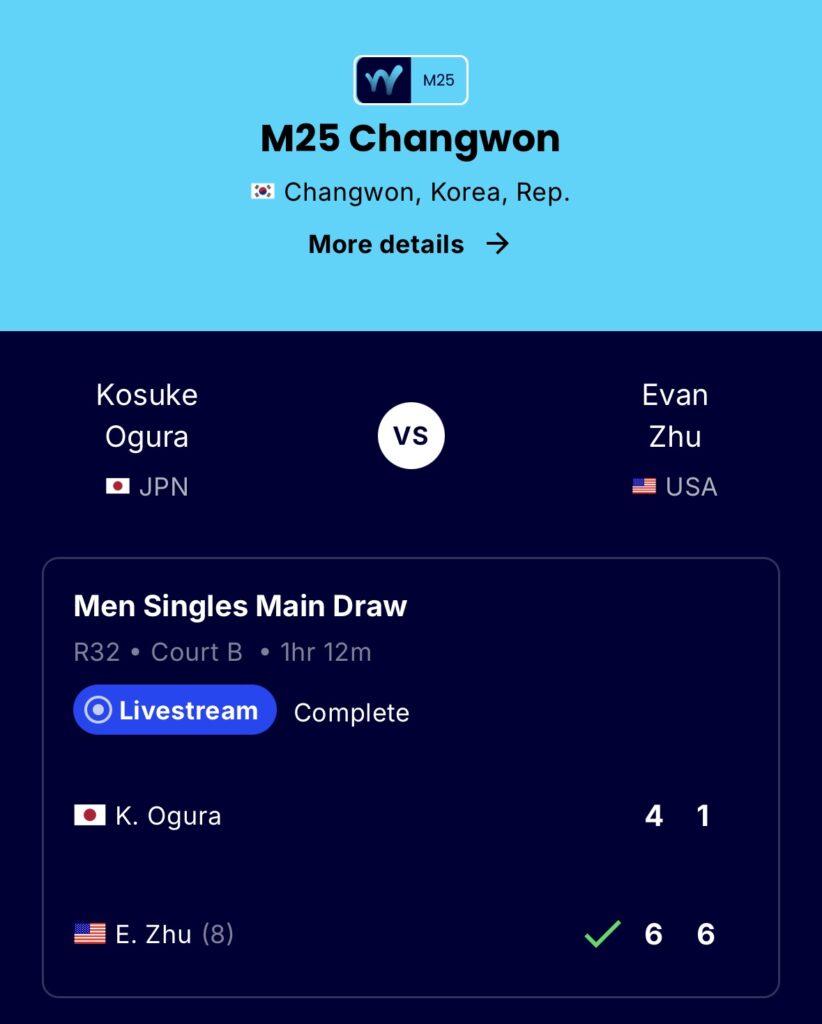822x1024 pixels.
Task: Watch the match Livestream
Action: click(175, 710)
